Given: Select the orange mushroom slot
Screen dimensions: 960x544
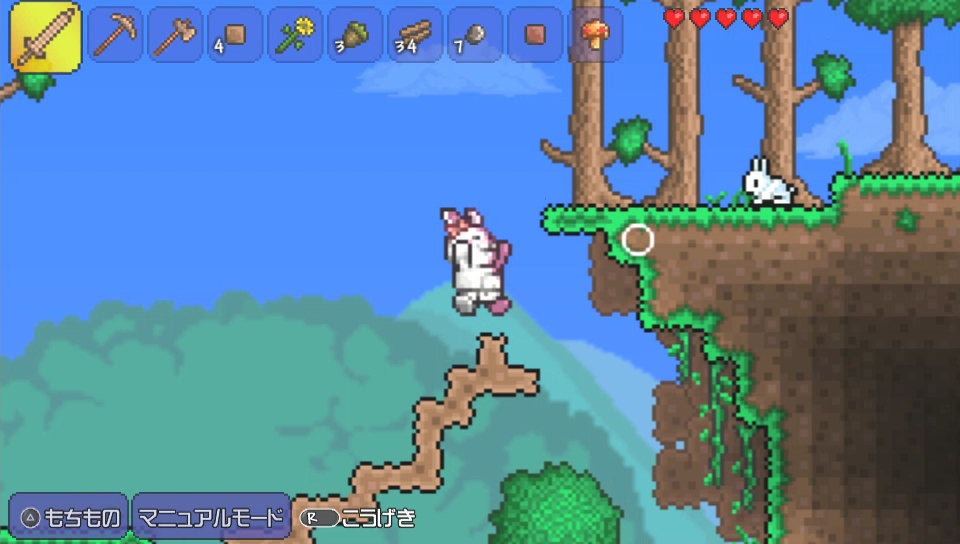Looking at the screenshot, I should [595, 35].
